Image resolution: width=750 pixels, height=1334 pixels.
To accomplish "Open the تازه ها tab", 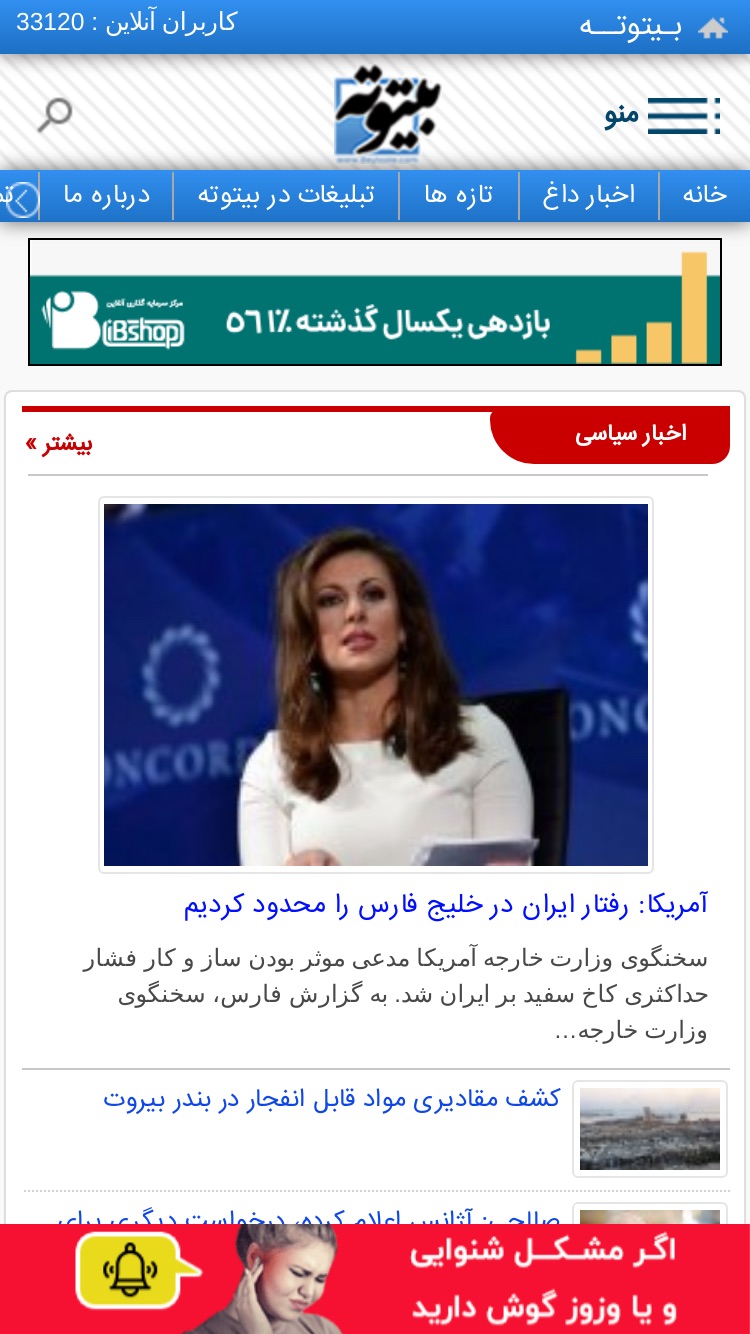I will pos(459,195).
